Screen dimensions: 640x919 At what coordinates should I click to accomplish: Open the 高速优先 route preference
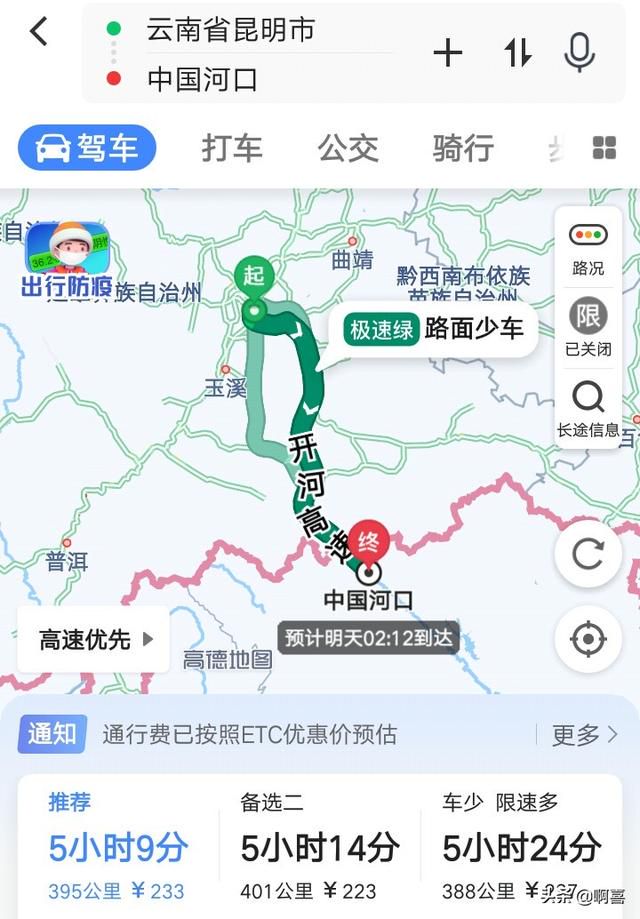coord(94,640)
